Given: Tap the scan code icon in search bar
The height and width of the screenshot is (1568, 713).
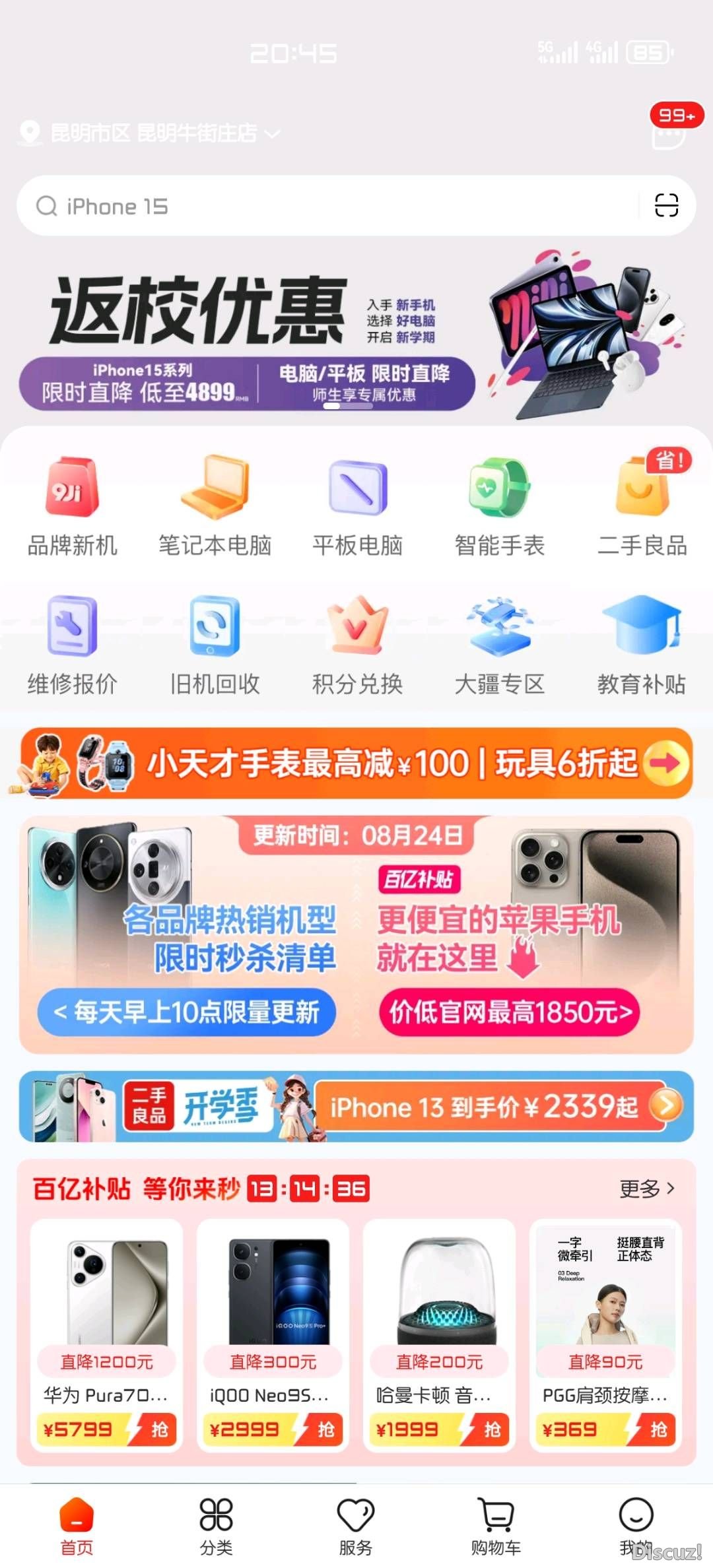Looking at the screenshot, I should (x=665, y=205).
